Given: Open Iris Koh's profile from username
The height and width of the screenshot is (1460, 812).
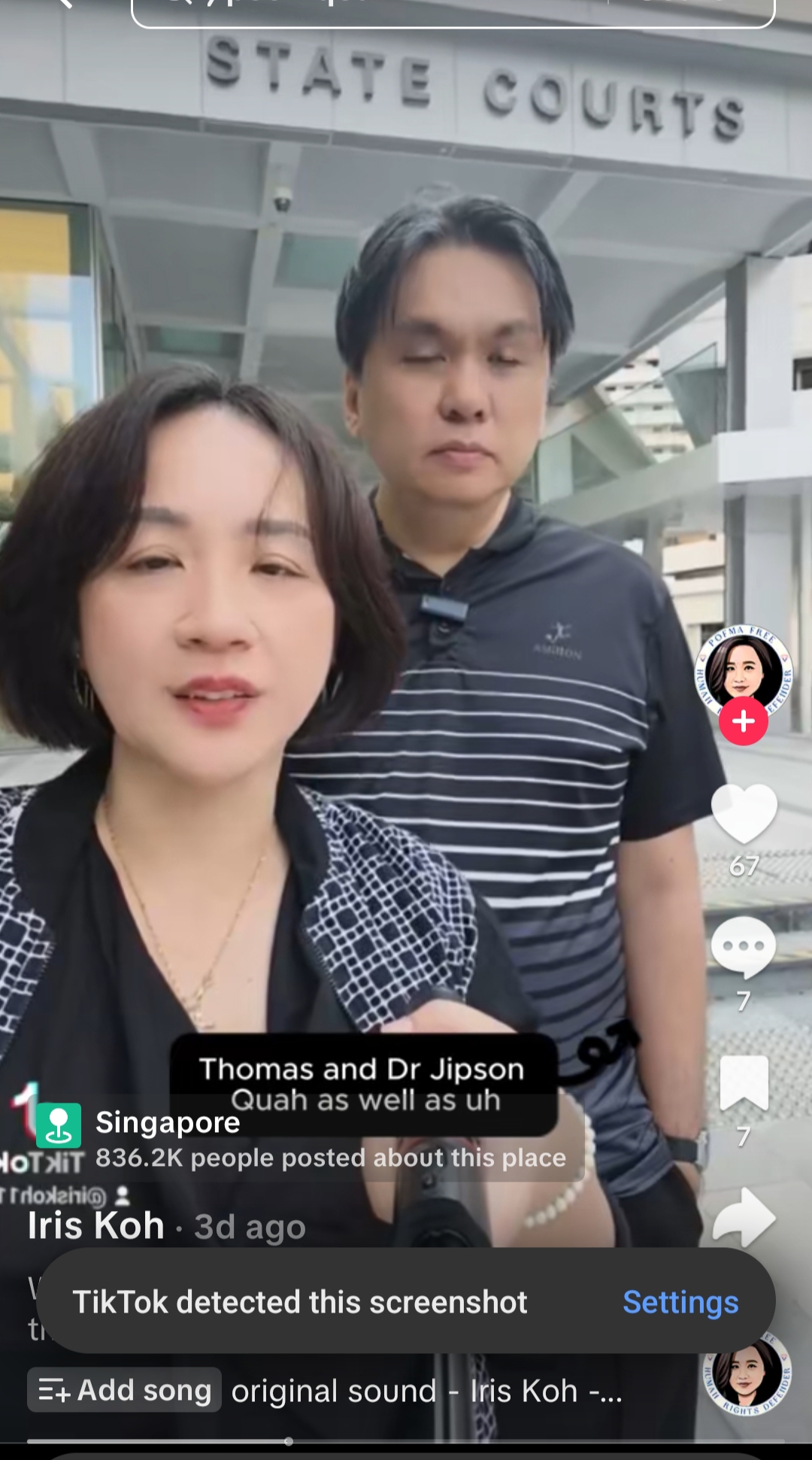Looking at the screenshot, I should [x=96, y=1226].
